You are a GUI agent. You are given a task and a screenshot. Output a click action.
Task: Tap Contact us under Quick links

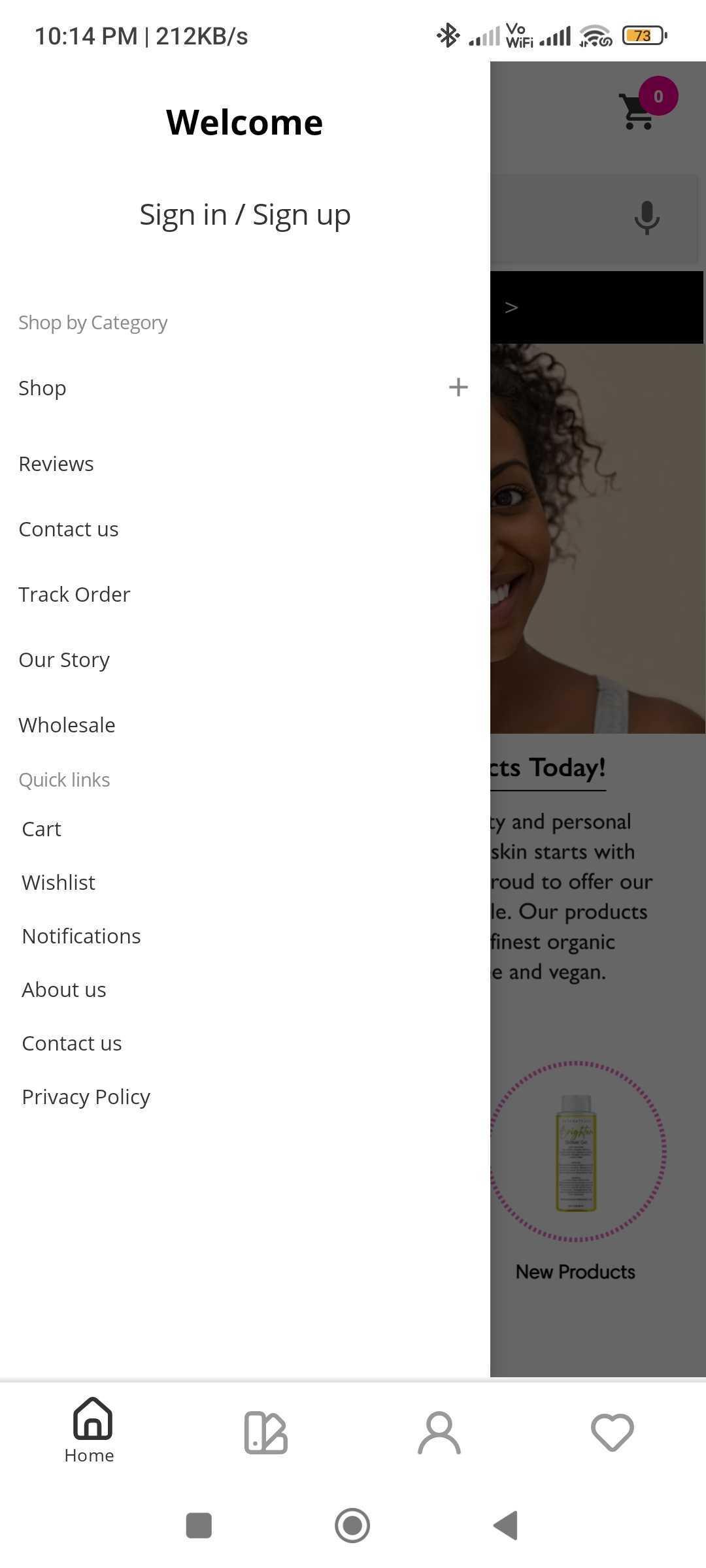[x=72, y=1043]
